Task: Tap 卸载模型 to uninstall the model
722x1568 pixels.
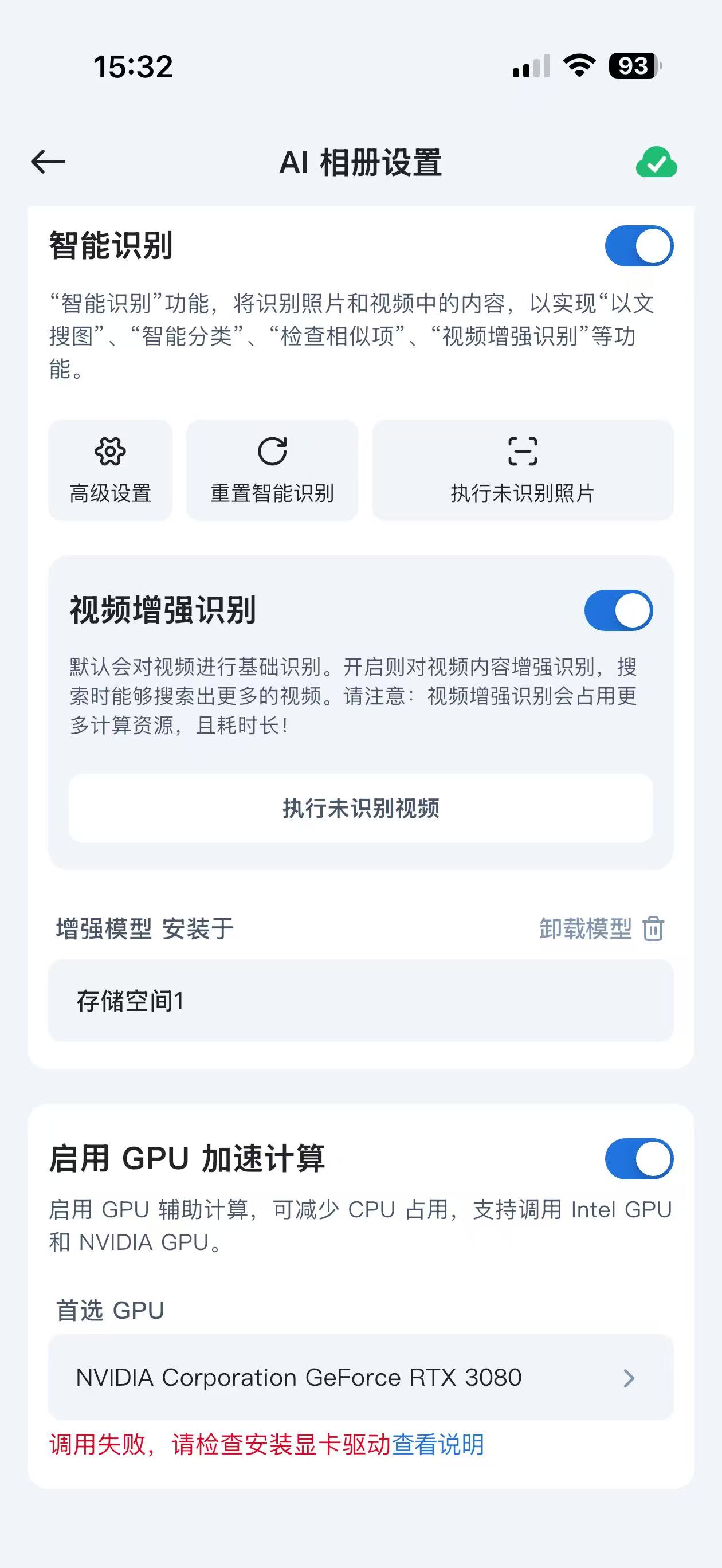Action: (601, 929)
